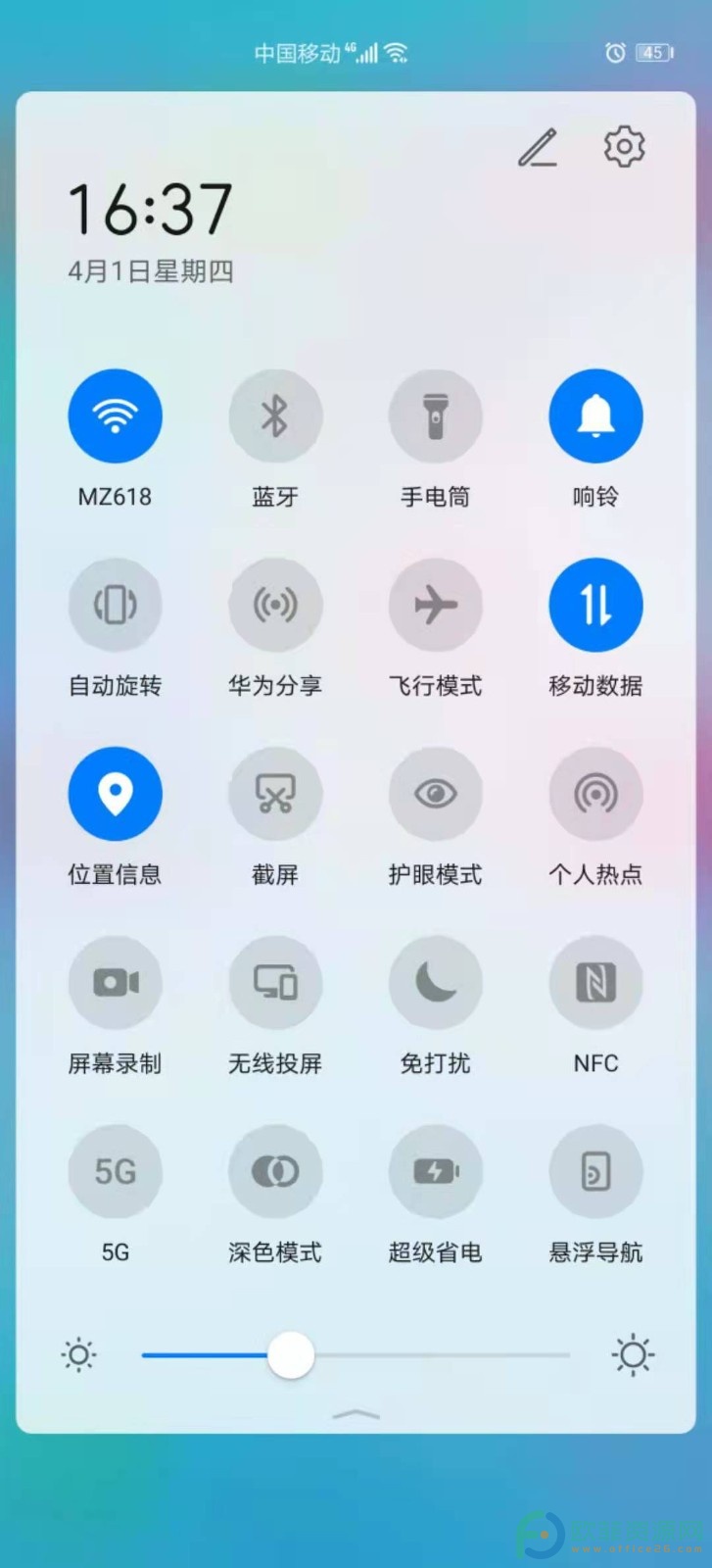
Task: Enable do not disturb (免打扰)
Action: 436,982
